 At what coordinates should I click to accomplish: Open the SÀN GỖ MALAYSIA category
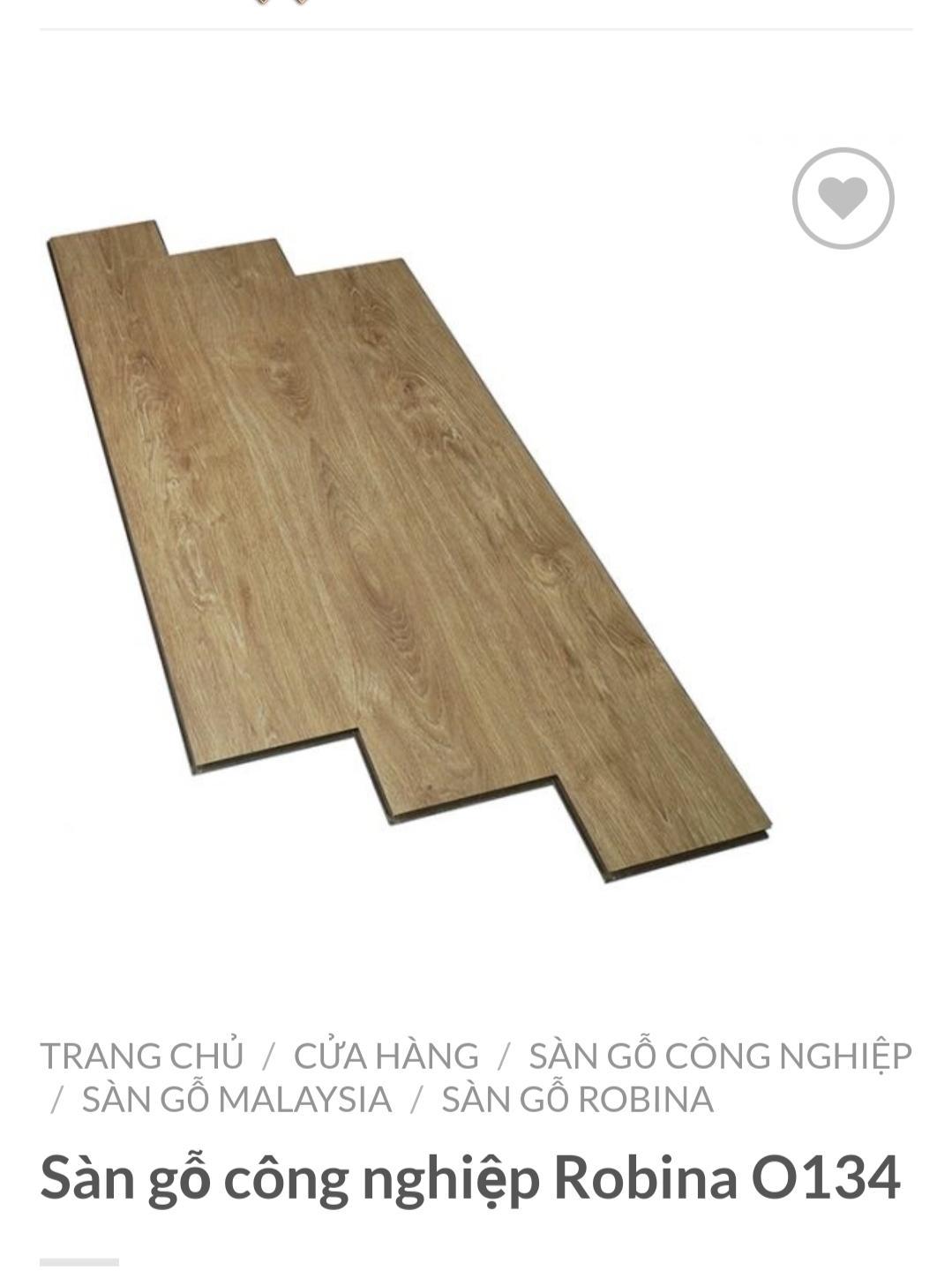pos(236,1100)
